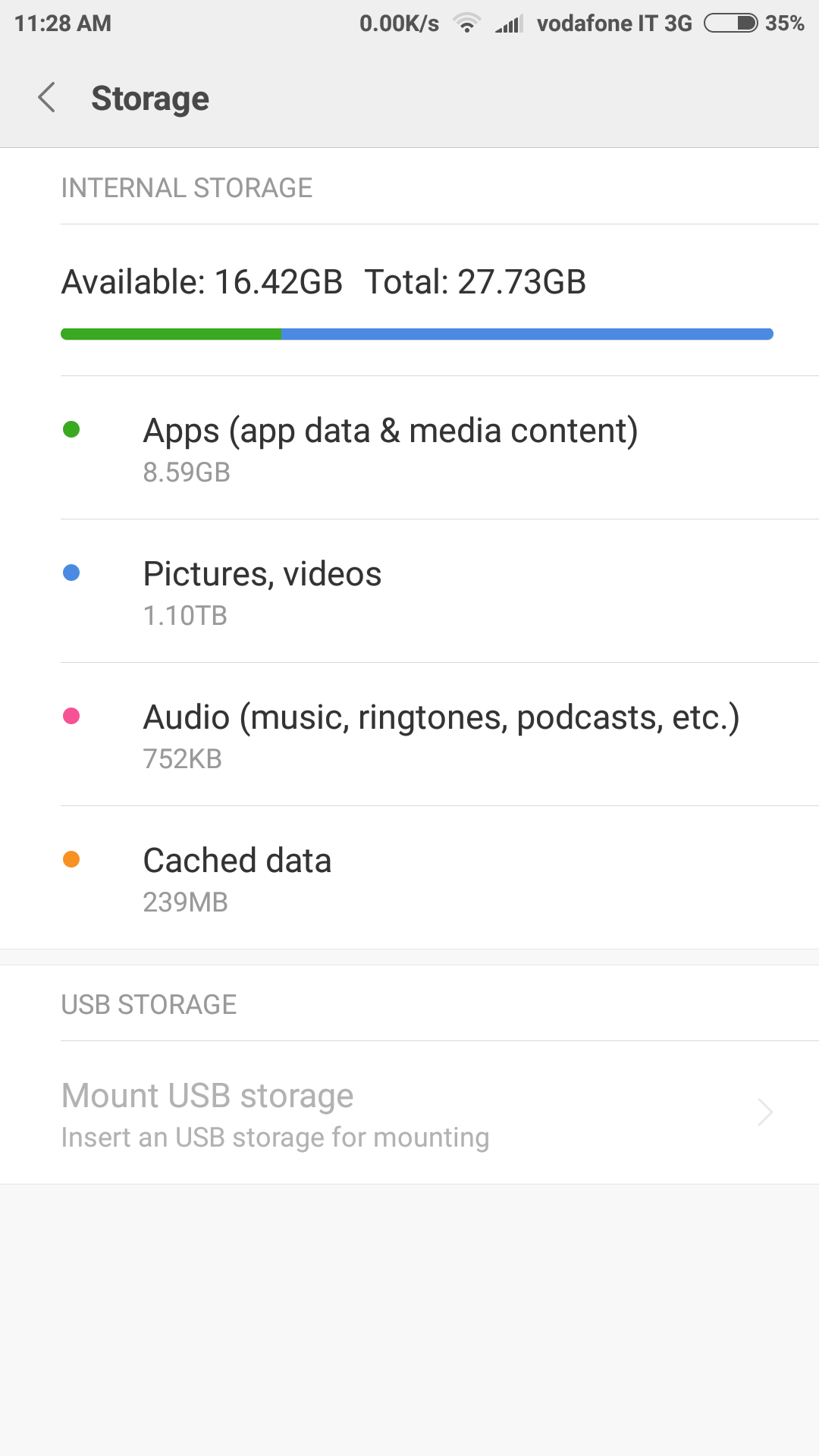Screen dimensions: 819x1456
Task: Select Mount USB storage option
Action: click(x=409, y=1112)
